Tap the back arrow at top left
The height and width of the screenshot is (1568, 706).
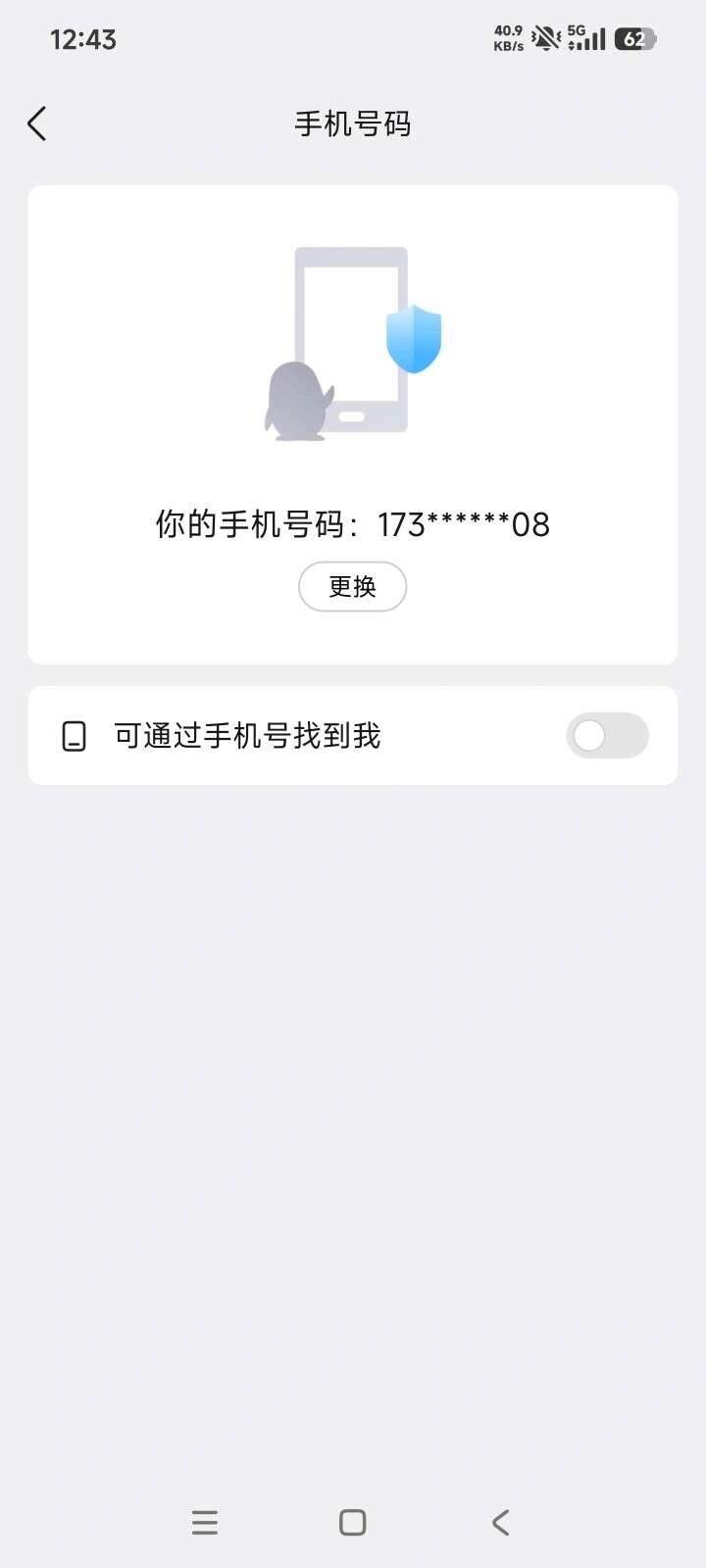[36, 123]
